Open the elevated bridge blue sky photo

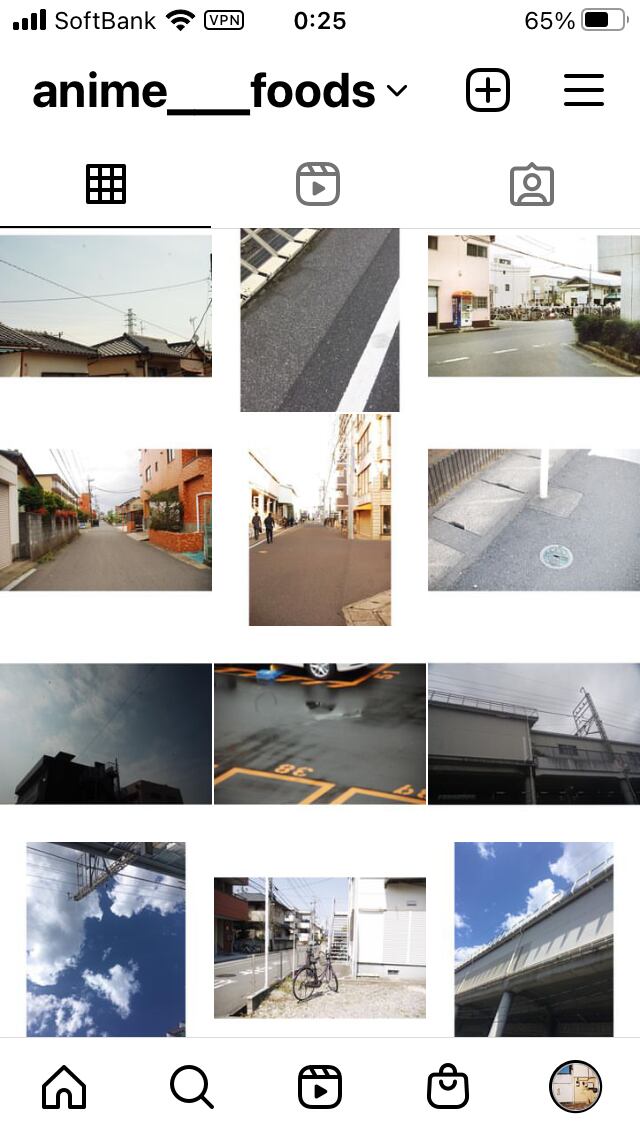point(534,939)
